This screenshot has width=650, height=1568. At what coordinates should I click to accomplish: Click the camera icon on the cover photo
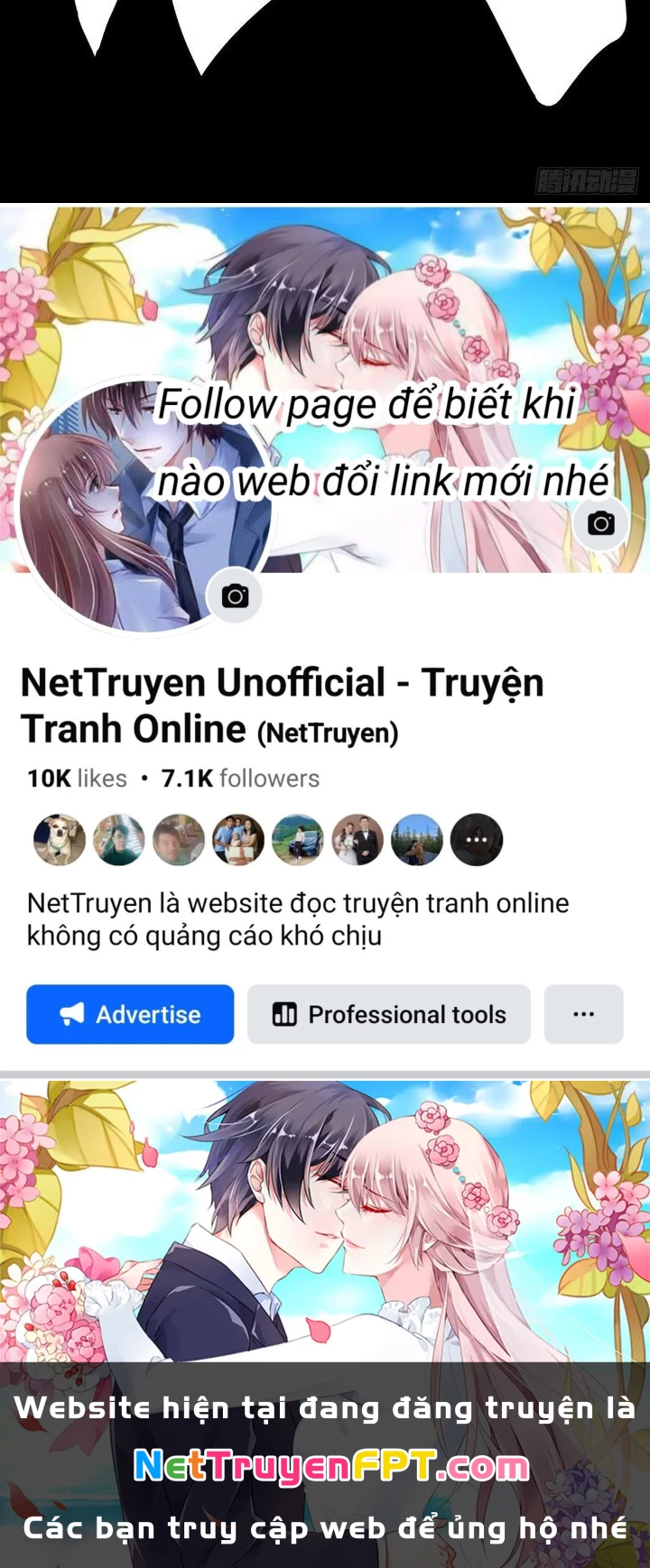[x=600, y=521]
